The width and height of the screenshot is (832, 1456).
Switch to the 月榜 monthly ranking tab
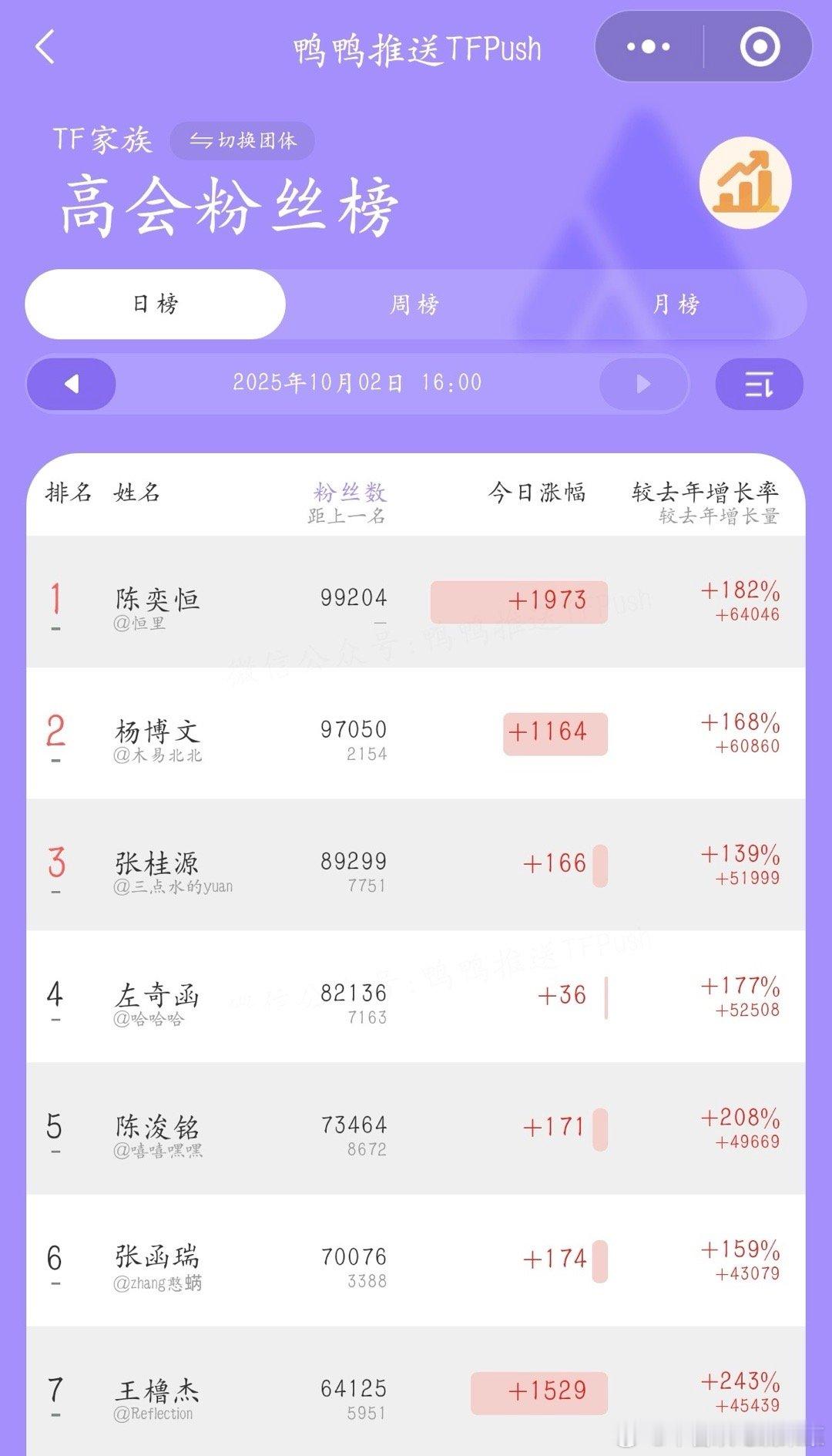pos(676,304)
